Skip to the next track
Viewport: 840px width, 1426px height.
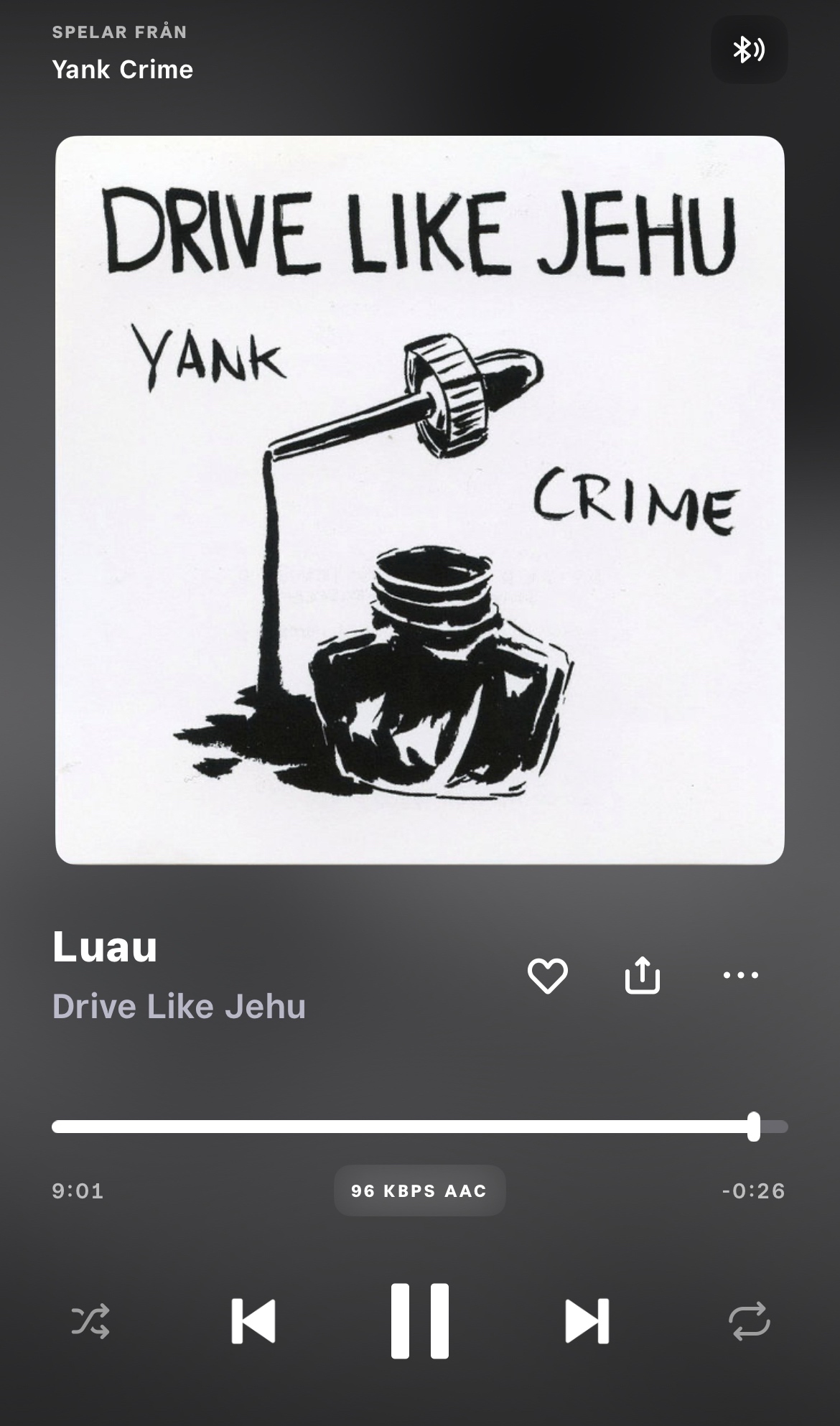pos(587,1320)
